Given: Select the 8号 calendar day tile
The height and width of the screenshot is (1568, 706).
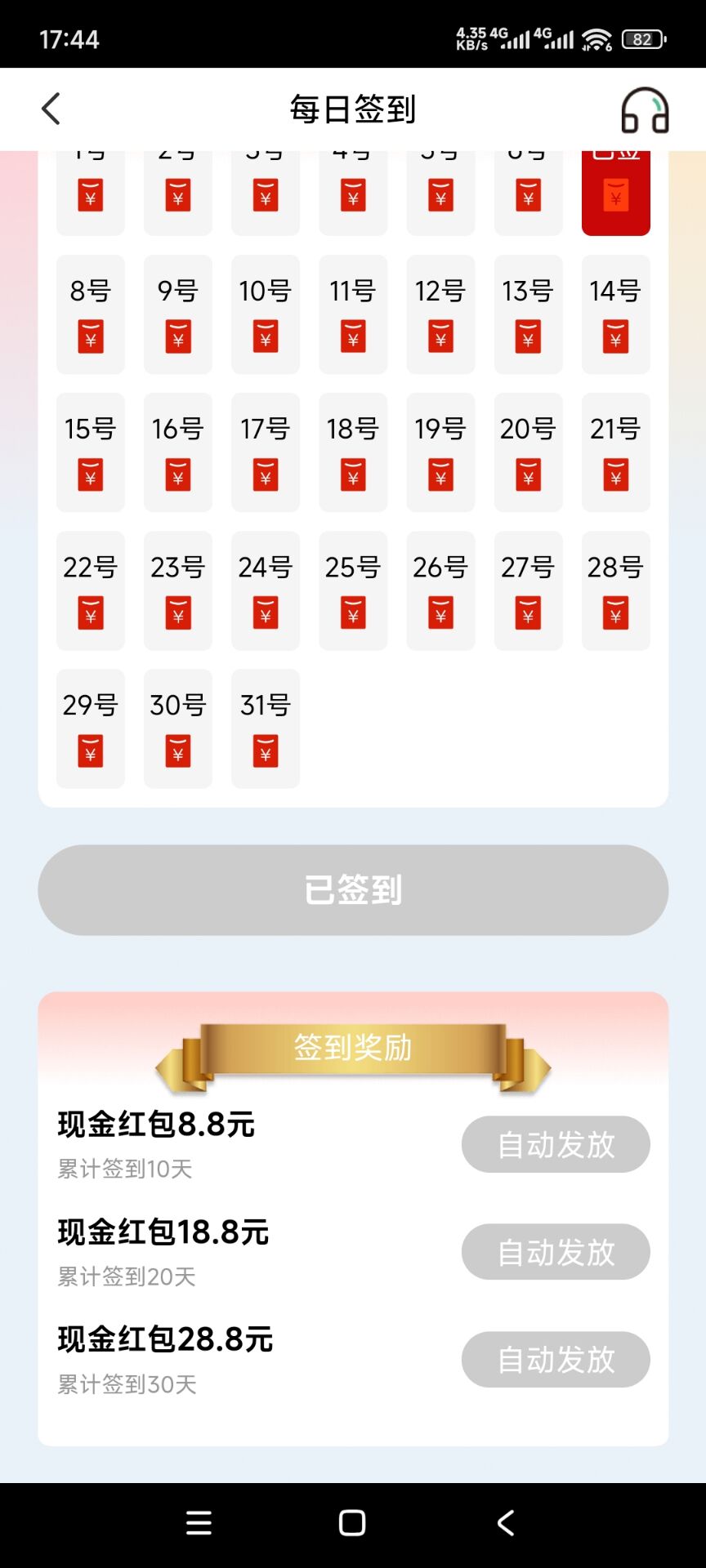Looking at the screenshot, I should pos(91,314).
